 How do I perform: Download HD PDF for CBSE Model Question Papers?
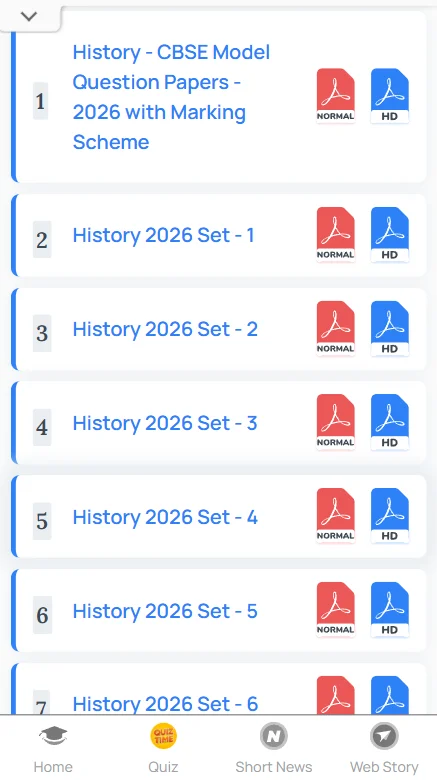pos(390,96)
